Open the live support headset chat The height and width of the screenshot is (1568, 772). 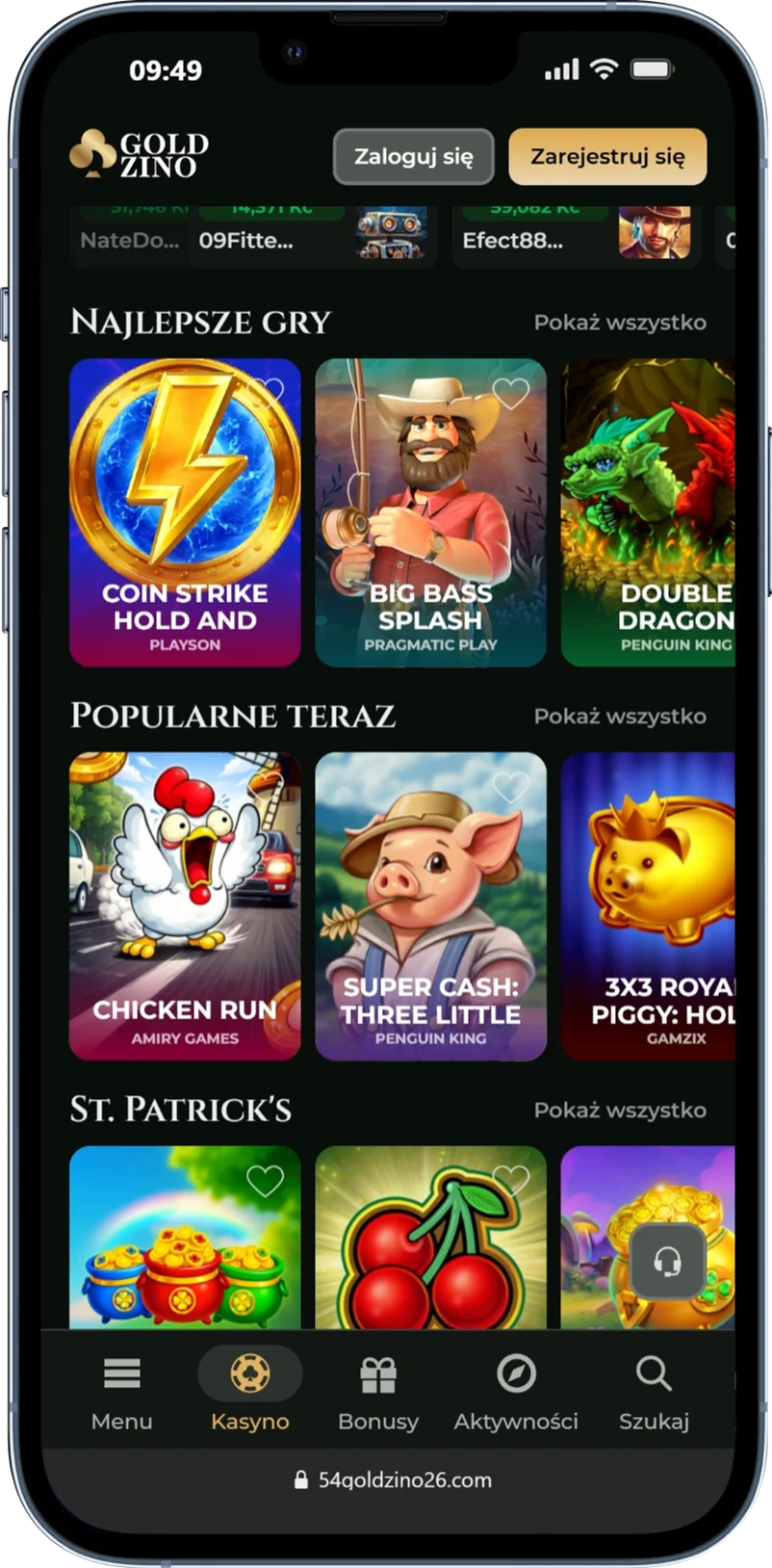[668, 1261]
